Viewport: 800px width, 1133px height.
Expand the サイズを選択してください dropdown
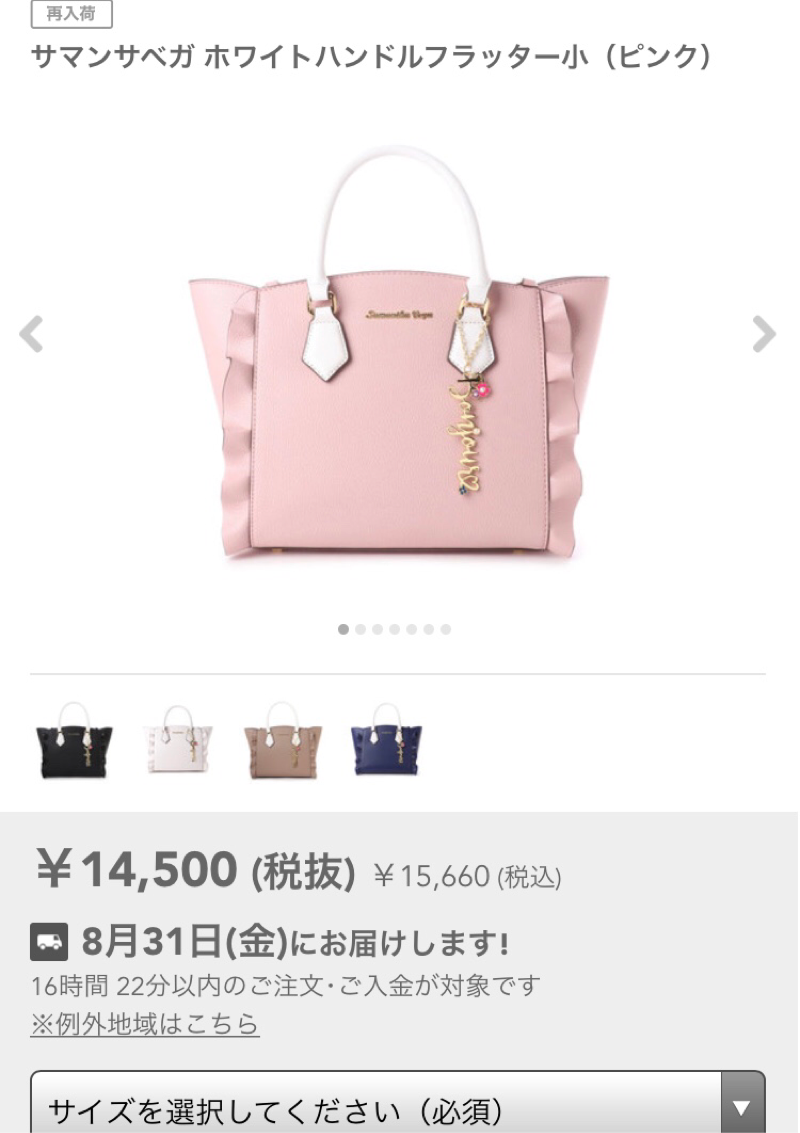point(397,1107)
